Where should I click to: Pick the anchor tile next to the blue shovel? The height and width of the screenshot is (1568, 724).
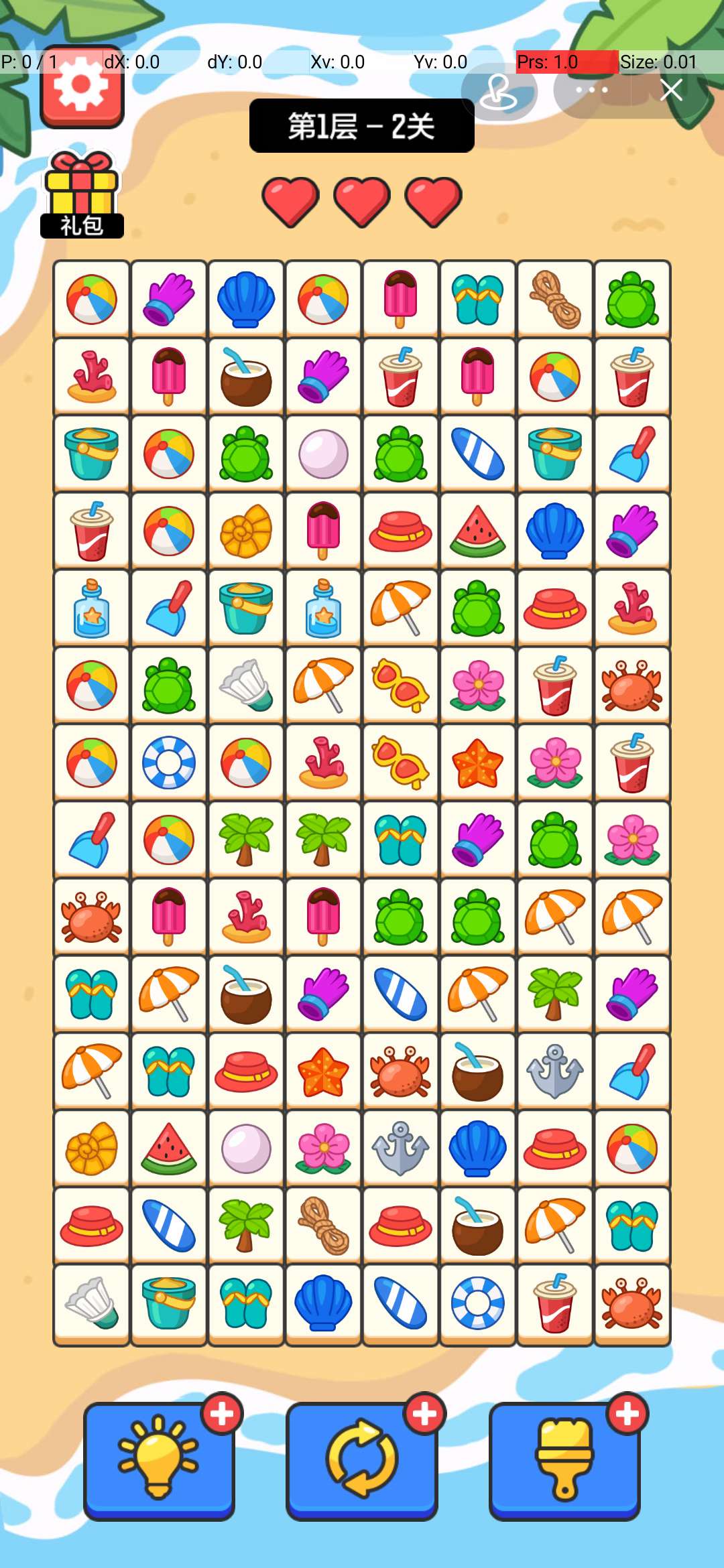554,1071
